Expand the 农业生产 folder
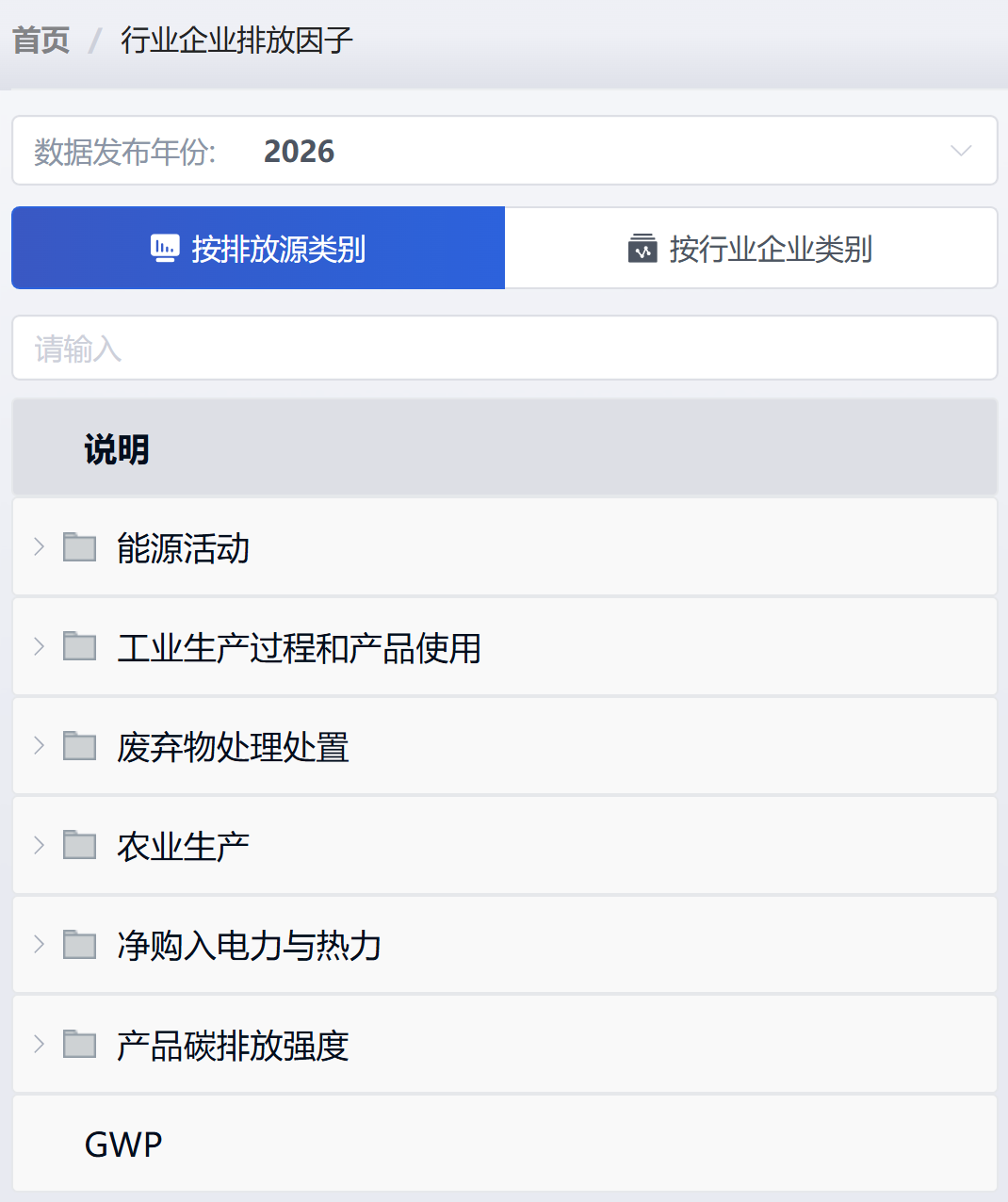 [x=39, y=846]
